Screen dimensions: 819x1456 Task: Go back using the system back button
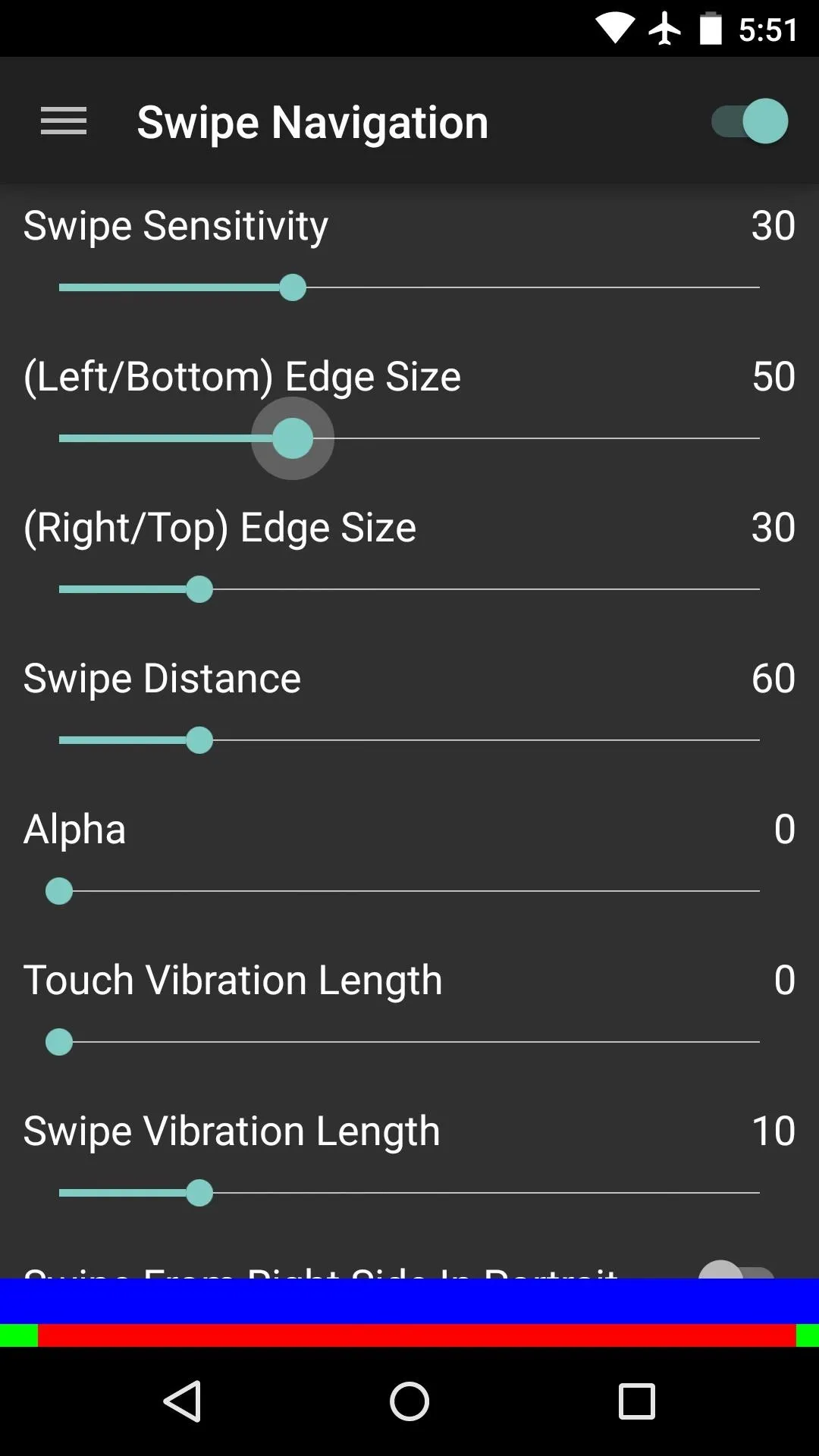pyautogui.click(x=183, y=1401)
